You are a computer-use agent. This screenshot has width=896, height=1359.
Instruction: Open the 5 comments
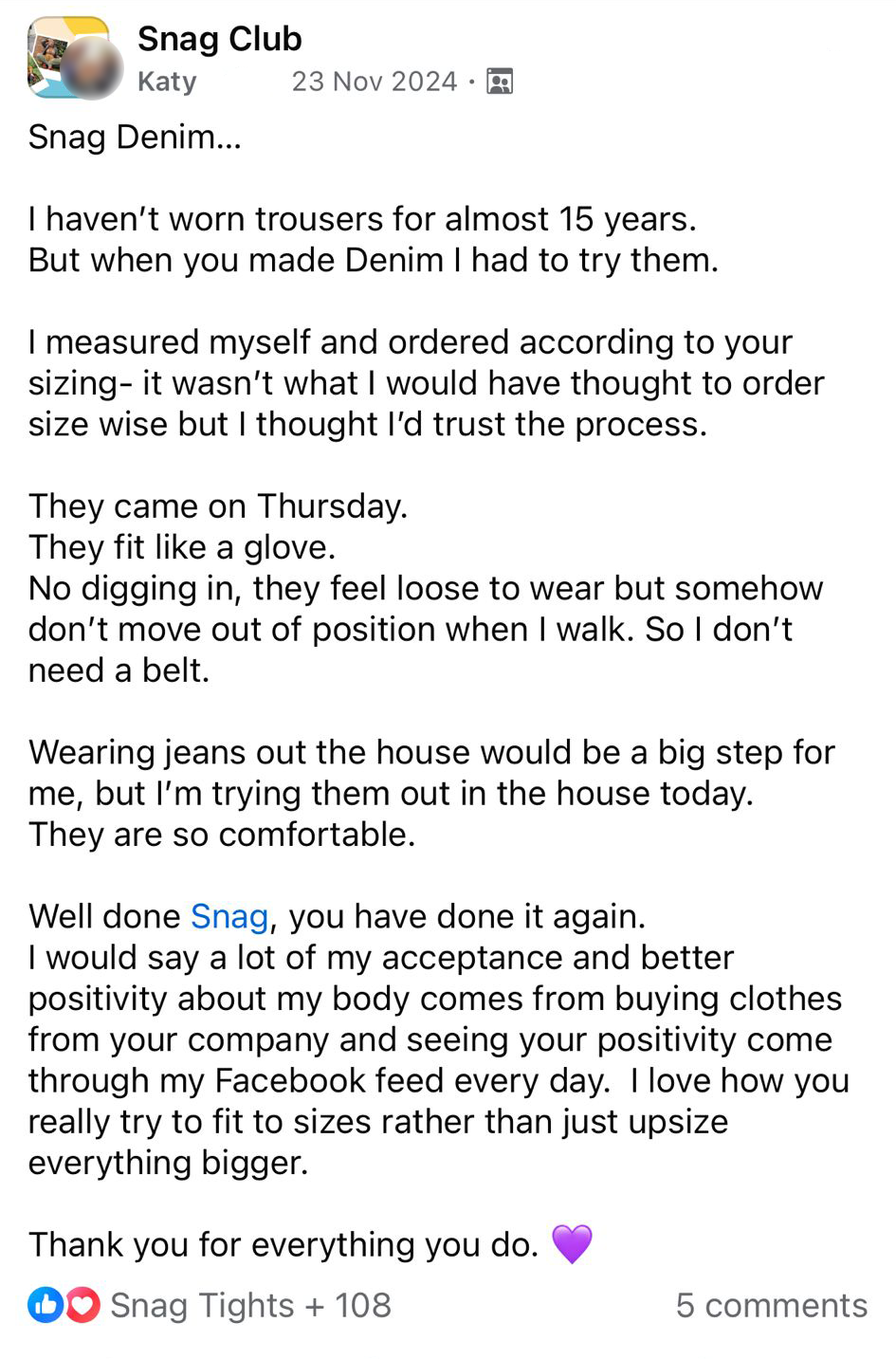click(771, 1305)
